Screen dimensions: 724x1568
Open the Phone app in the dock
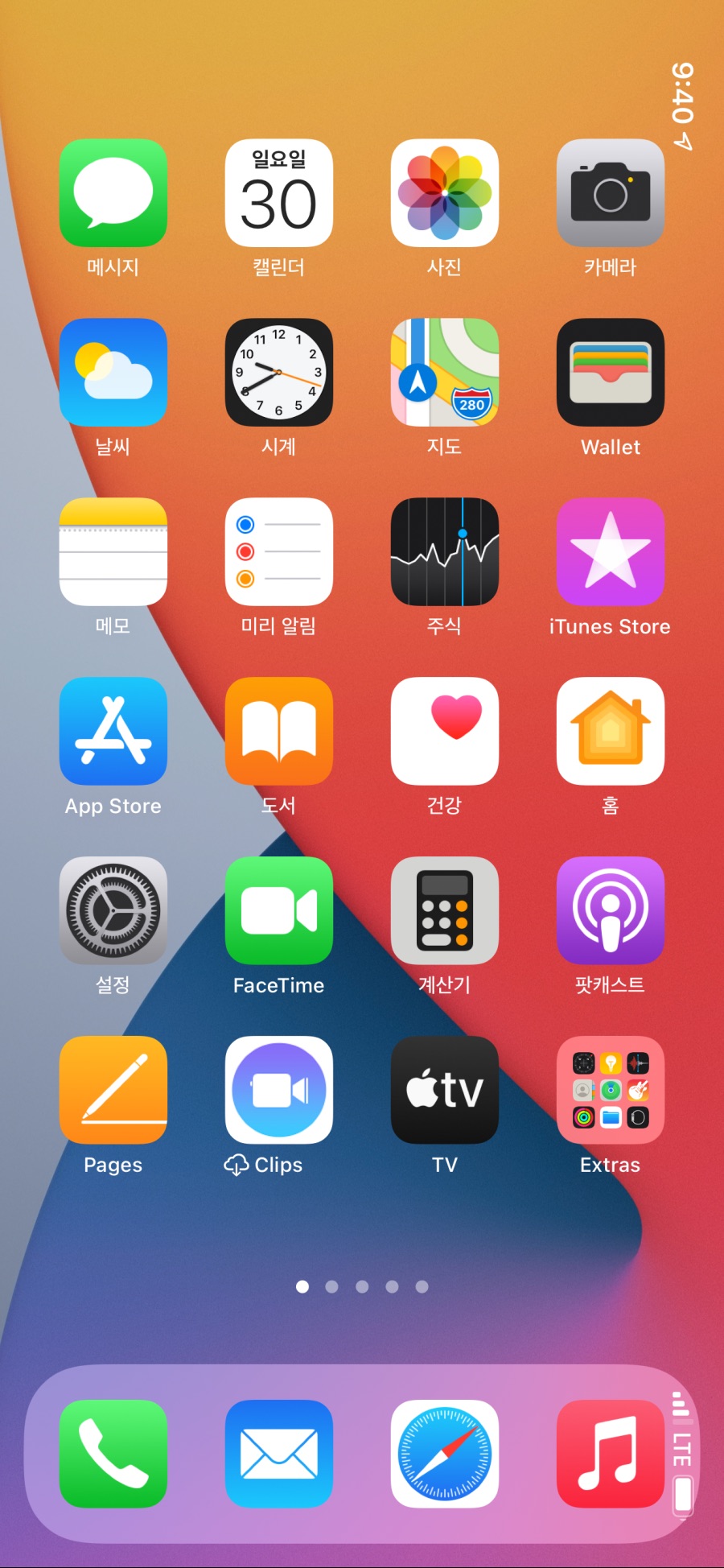113,1454
